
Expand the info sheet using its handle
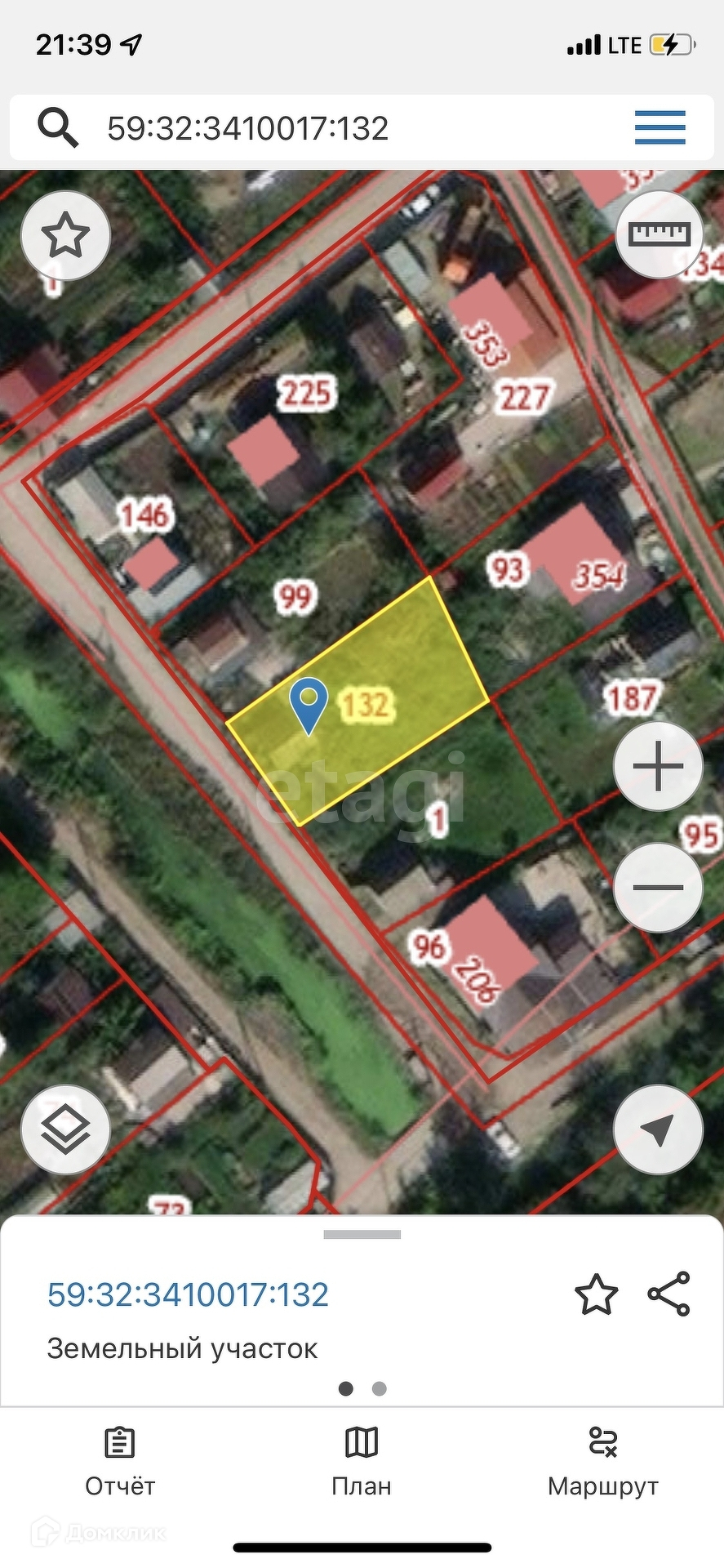362,1235
